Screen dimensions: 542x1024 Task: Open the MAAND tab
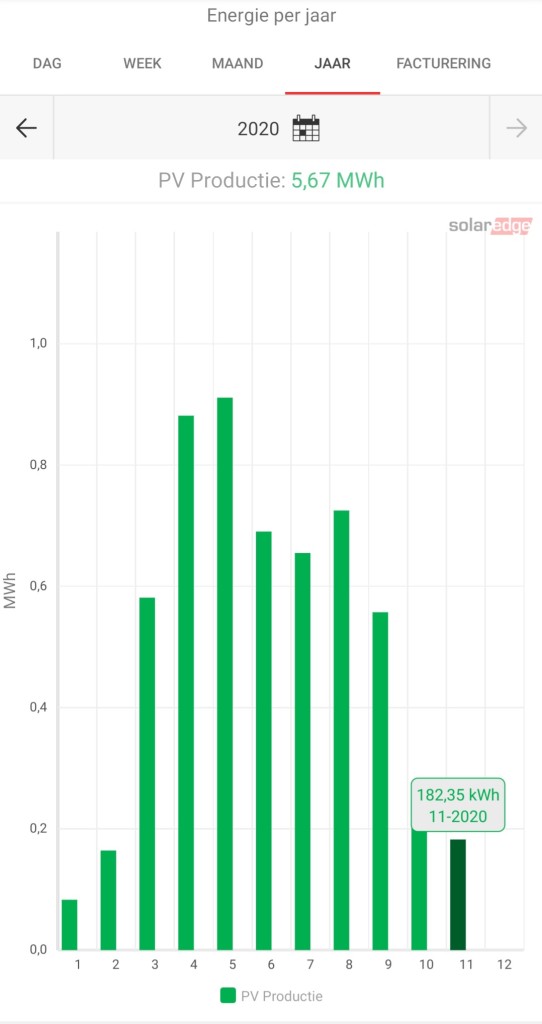238,64
